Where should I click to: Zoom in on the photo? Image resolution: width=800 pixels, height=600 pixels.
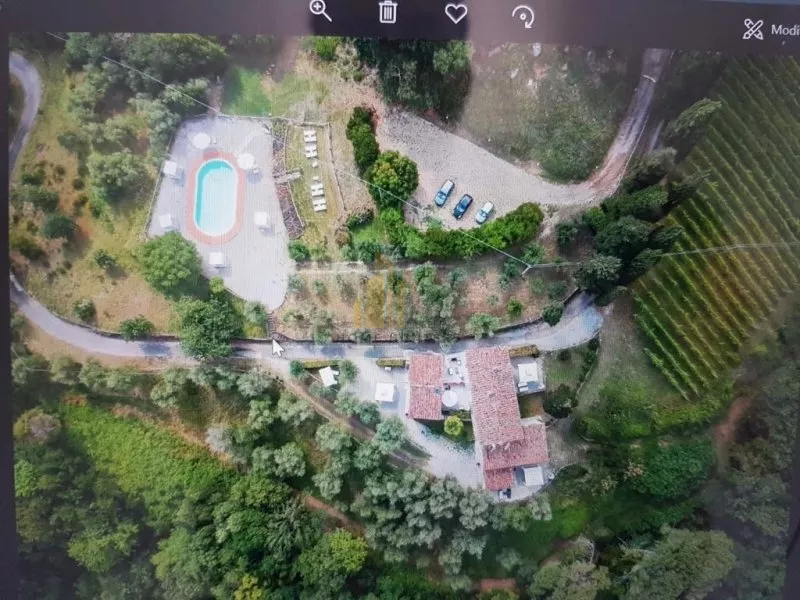(320, 11)
